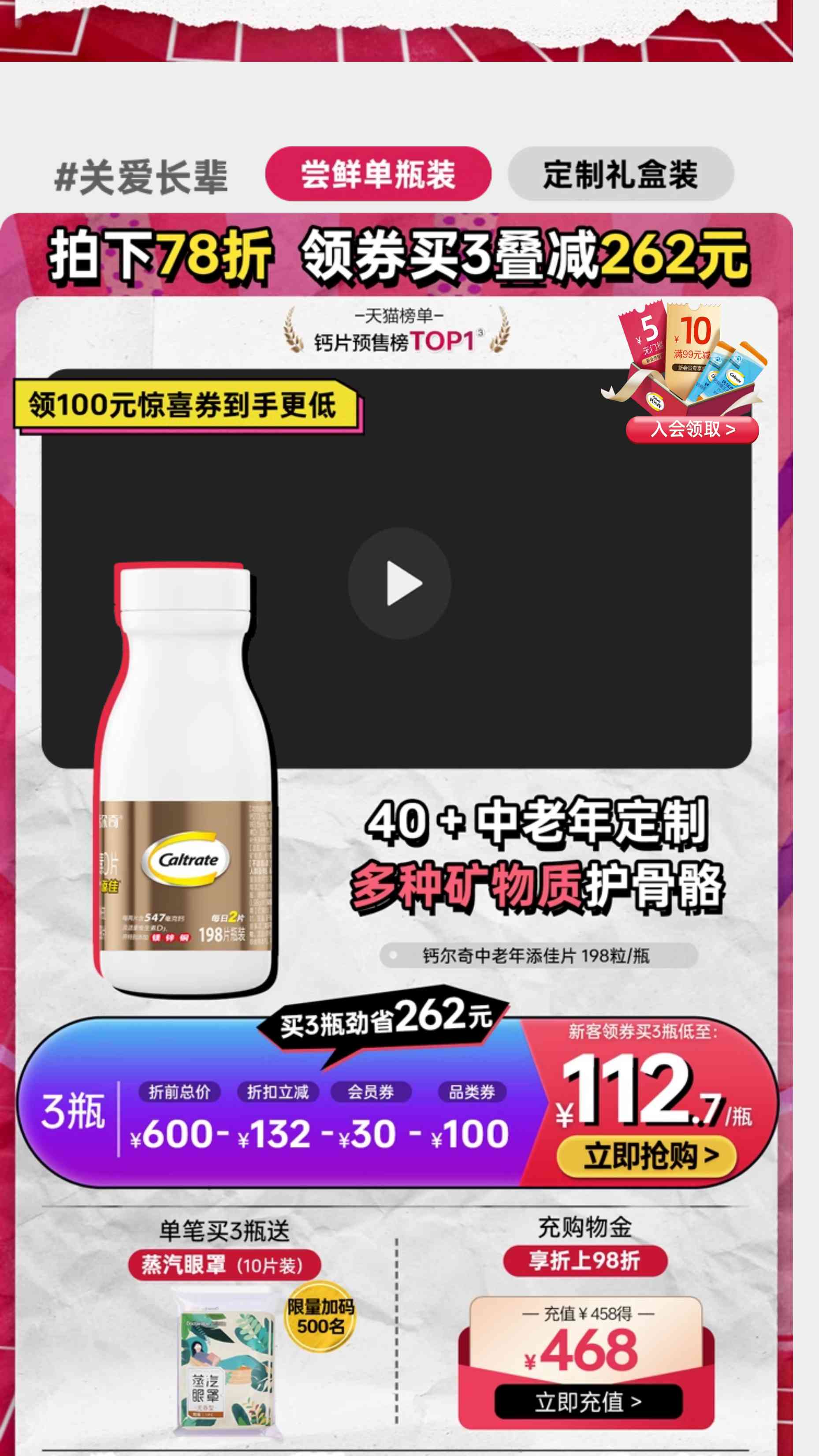Tap 立即抢购 to buy three bottles
819x1456 pixels.
pos(647,1156)
